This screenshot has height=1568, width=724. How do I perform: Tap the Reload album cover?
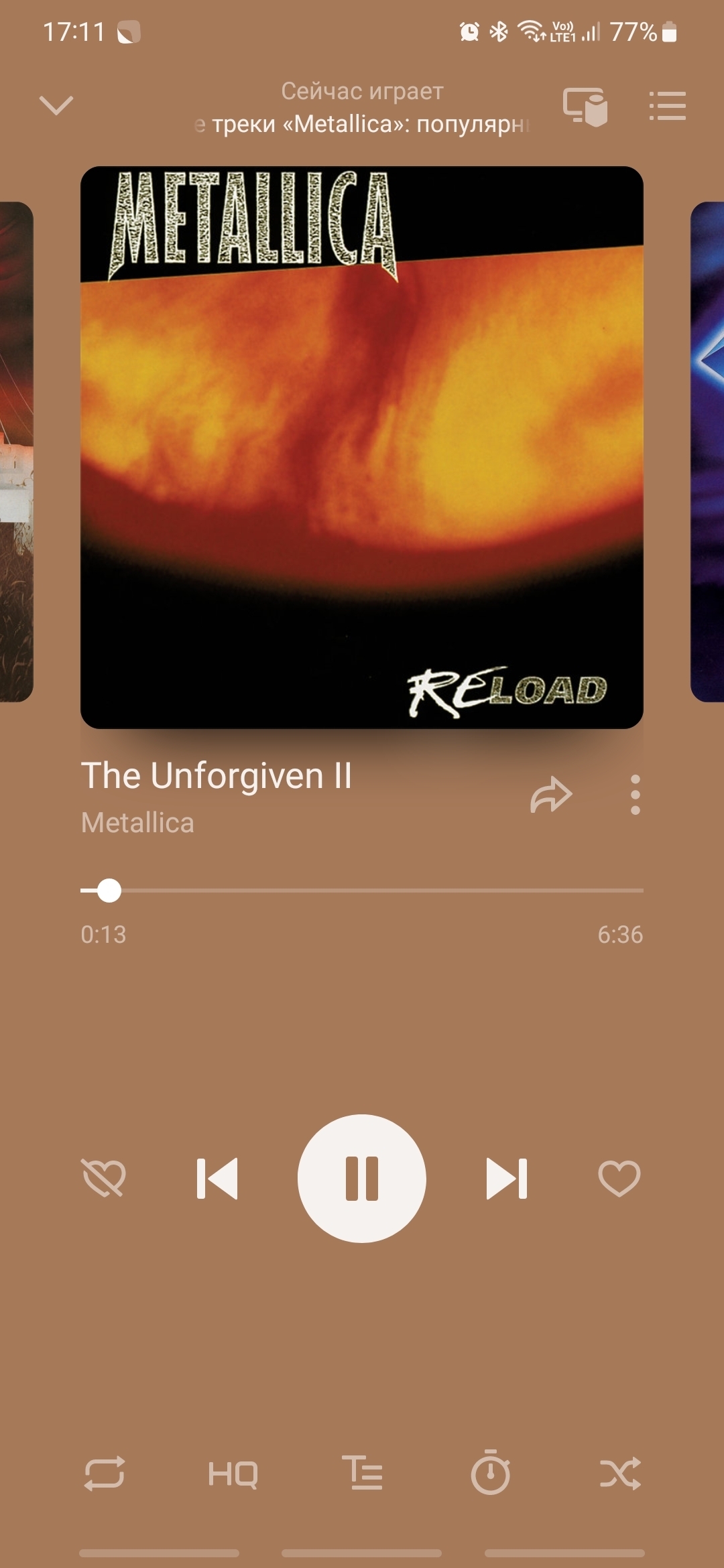pyautogui.click(x=362, y=447)
